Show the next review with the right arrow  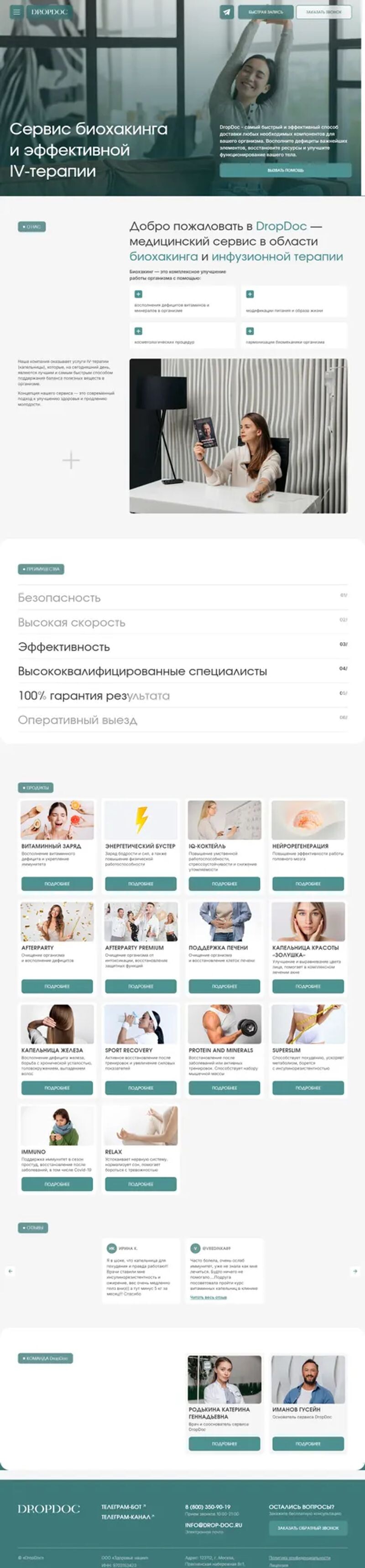pyautogui.click(x=355, y=1271)
